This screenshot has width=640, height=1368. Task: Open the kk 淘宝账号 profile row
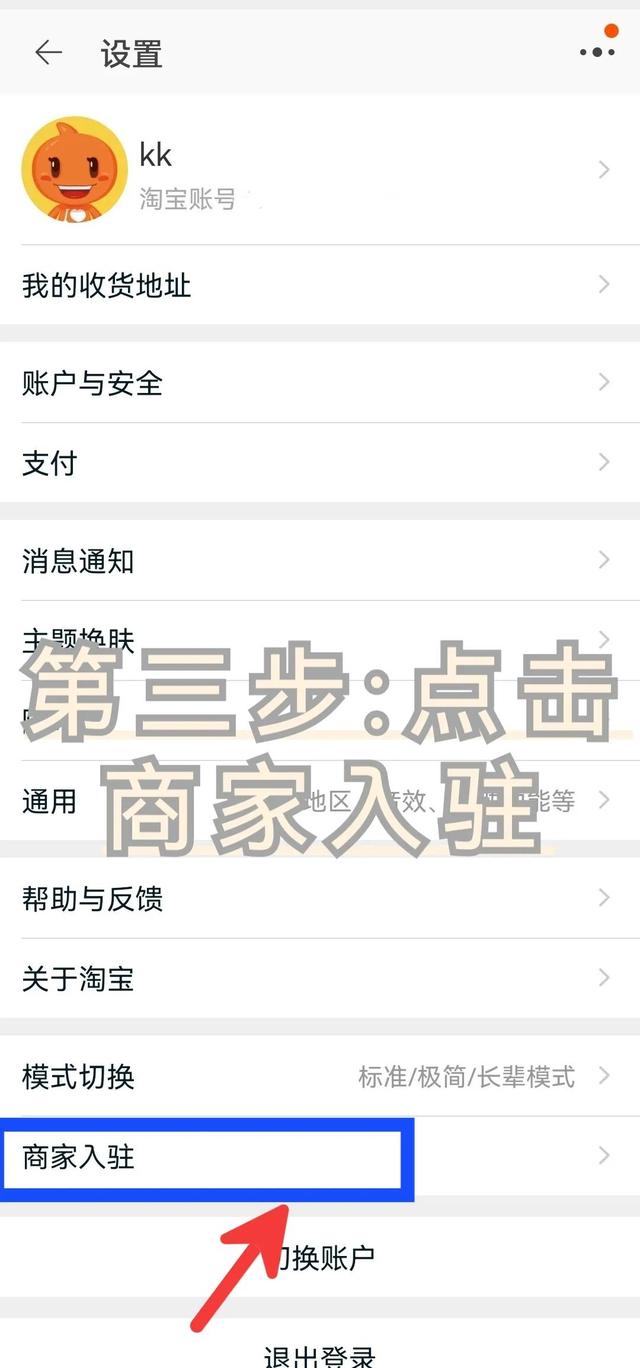coord(320,170)
